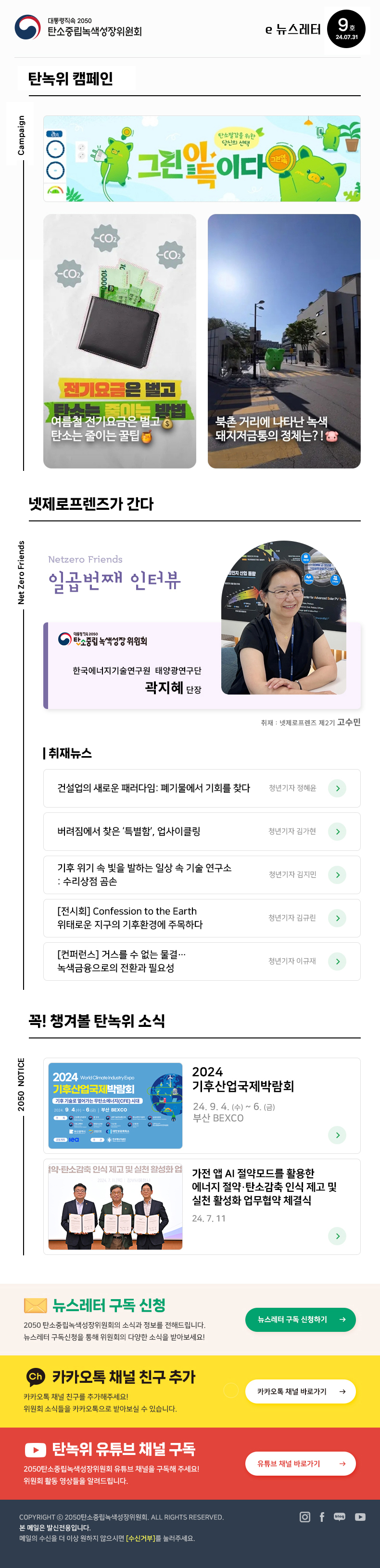Open the Confession to the Earth article
380x1568 pixels.
202,918
